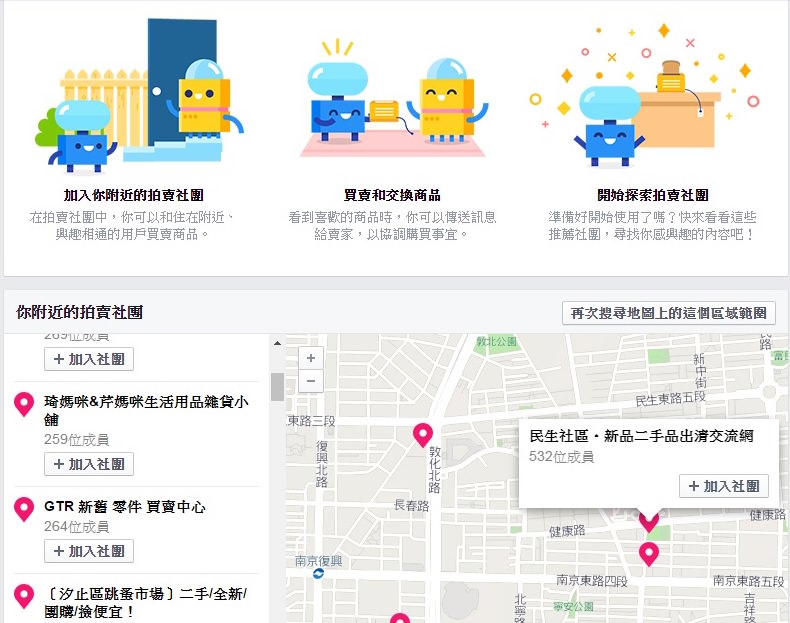The width and height of the screenshot is (790, 623).
Task: Open 民生社區・新品二手品出清交流網 group title
Action: [641, 436]
